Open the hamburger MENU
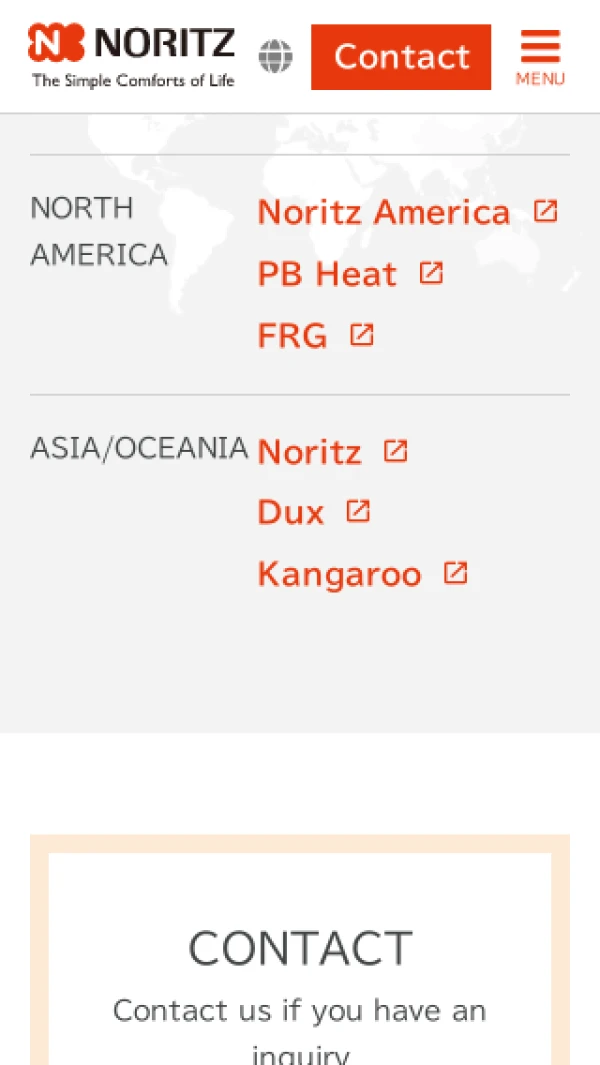This screenshot has width=600, height=1065. (540, 57)
